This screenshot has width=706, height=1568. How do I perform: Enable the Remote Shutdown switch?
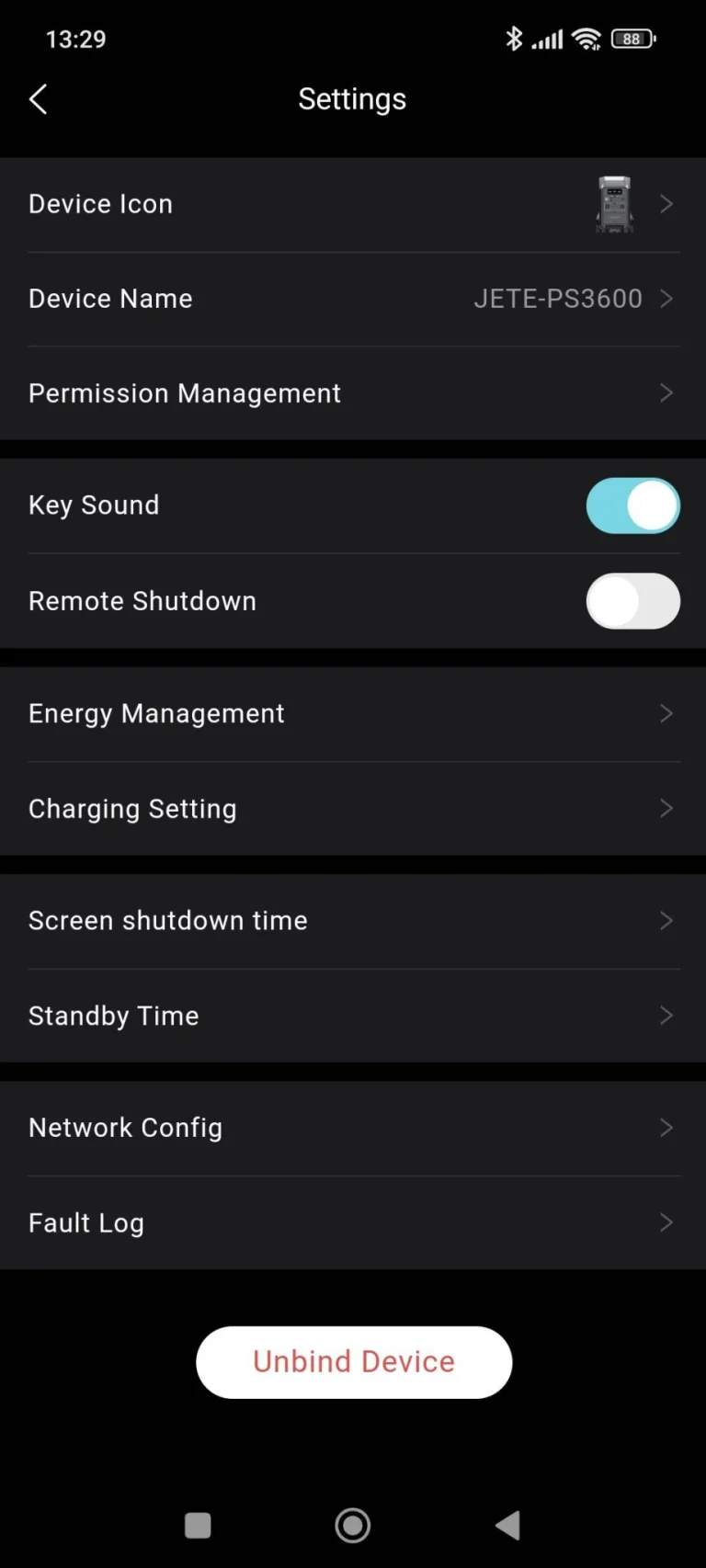coord(632,601)
